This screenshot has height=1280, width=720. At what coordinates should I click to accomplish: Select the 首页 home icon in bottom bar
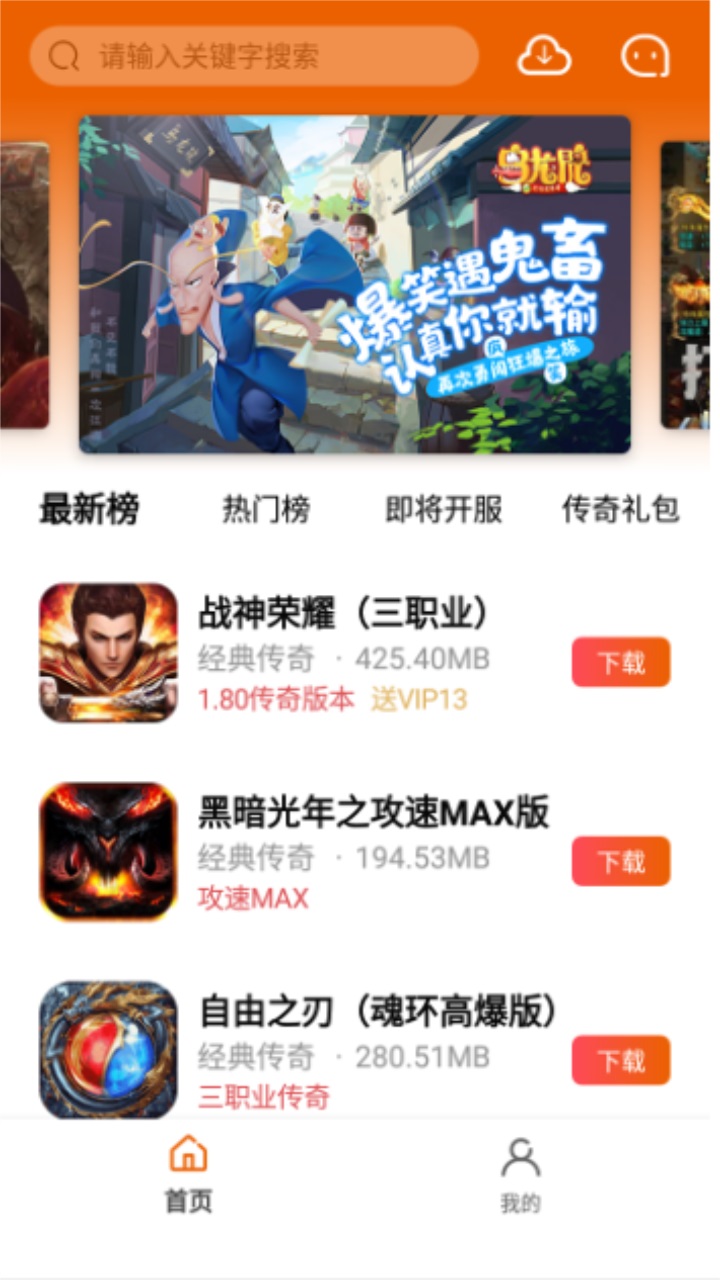tap(187, 1157)
